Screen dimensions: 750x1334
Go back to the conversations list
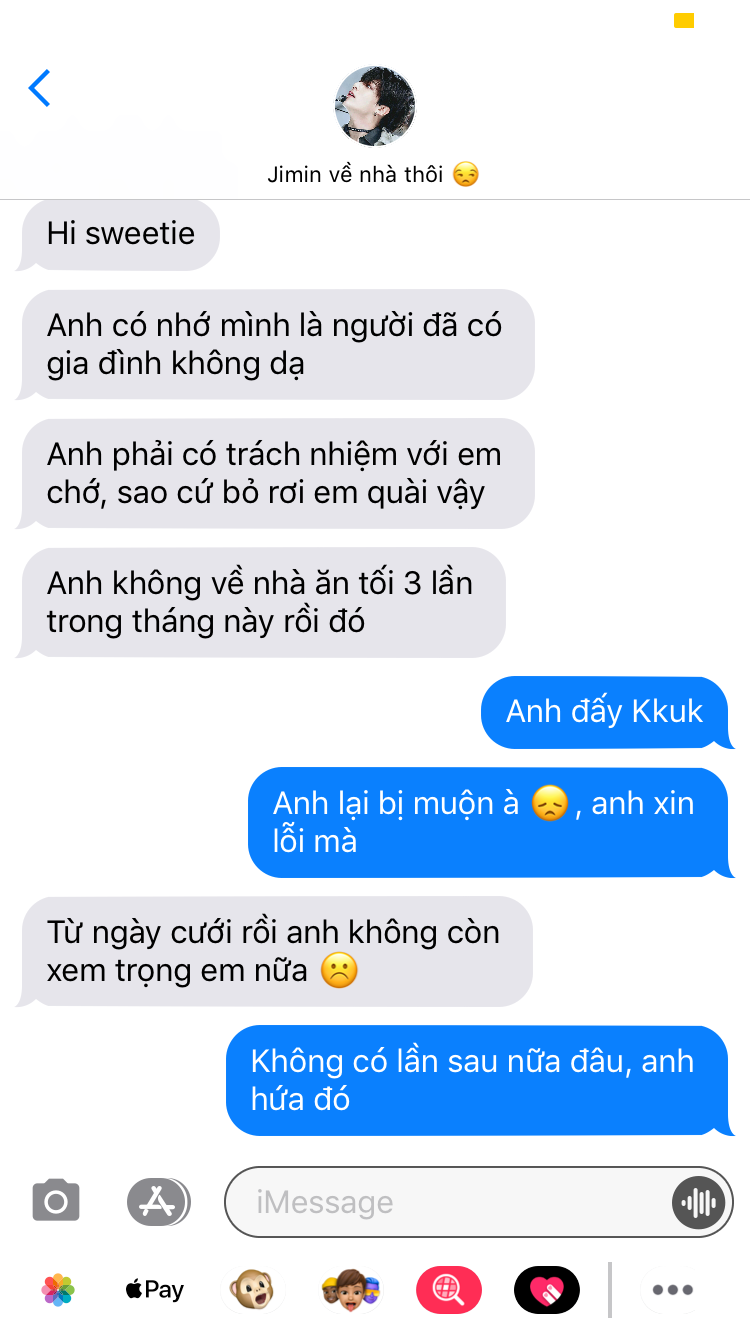(x=39, y=88)
